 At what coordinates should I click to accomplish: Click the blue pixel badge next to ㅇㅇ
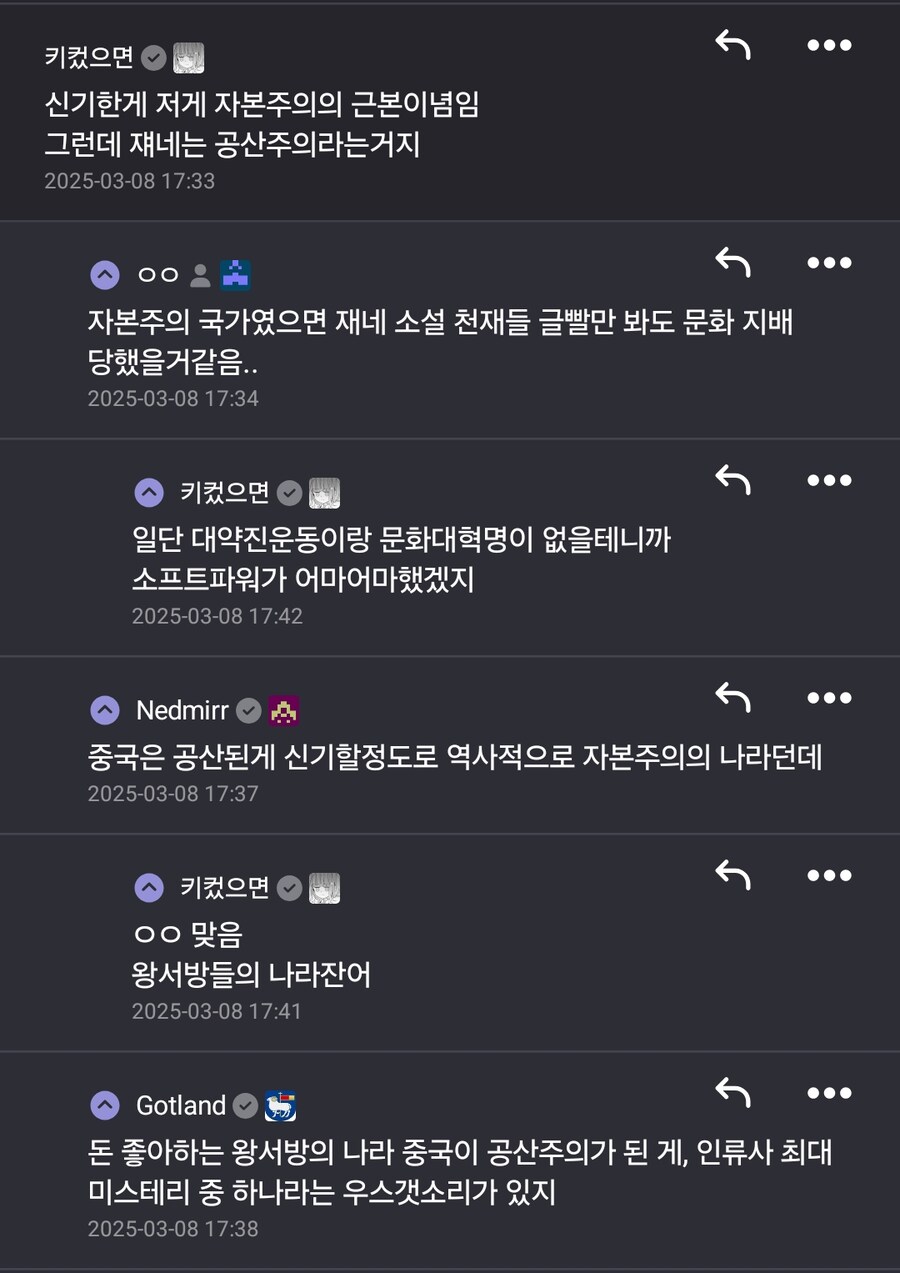click(x=237, y=275)
